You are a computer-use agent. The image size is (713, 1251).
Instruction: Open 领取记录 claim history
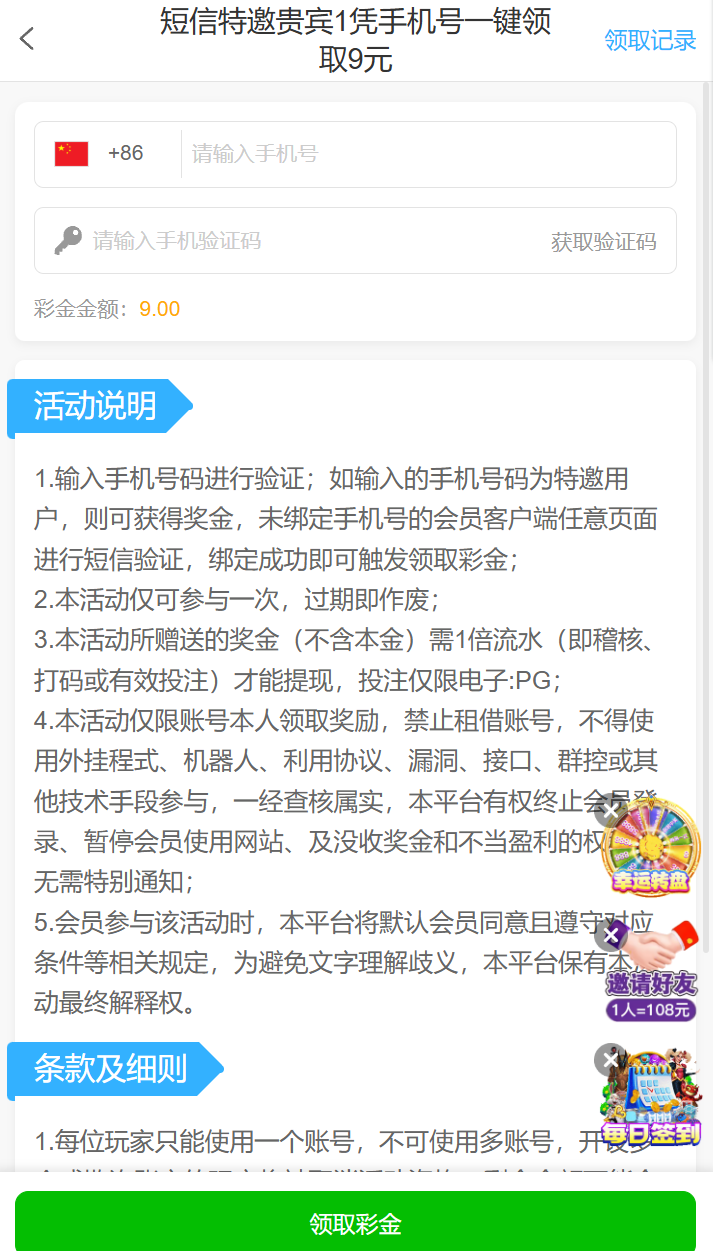[650, 41]
